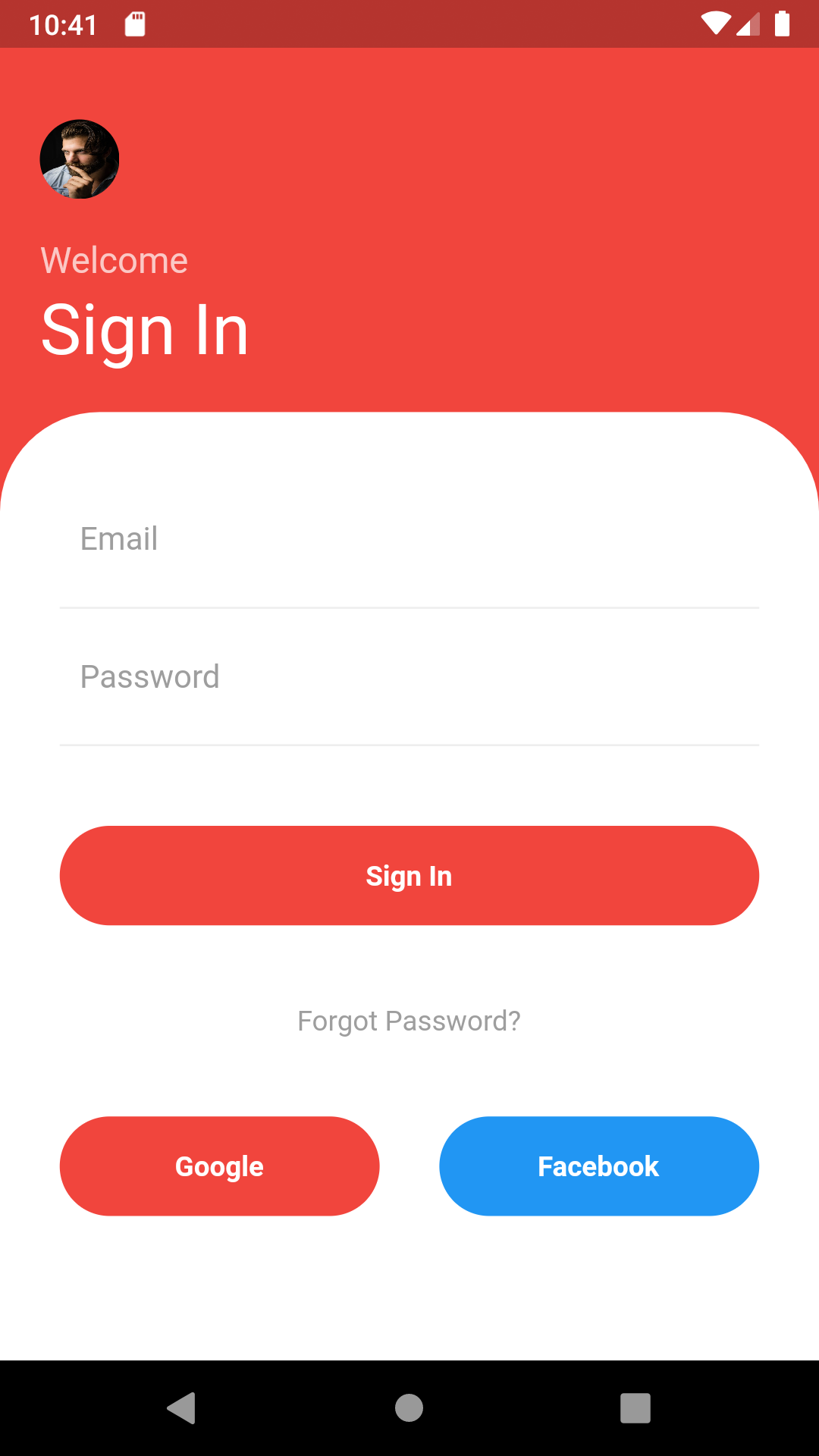This screenshot has width=819, height=1456.
Task: Tap the cellular signal icon in the status bar
Action: [748, 24]
